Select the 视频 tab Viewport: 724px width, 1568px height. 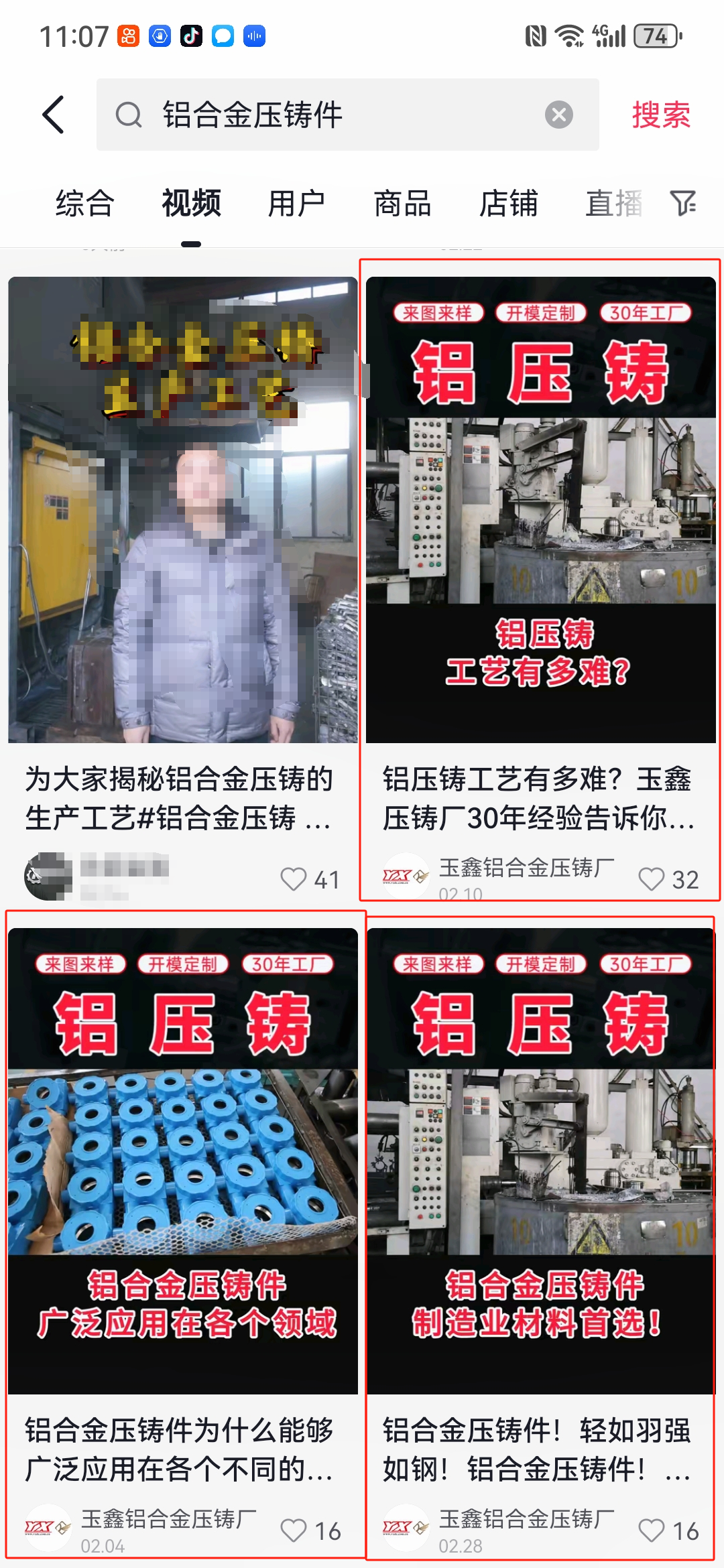point(191,203)
